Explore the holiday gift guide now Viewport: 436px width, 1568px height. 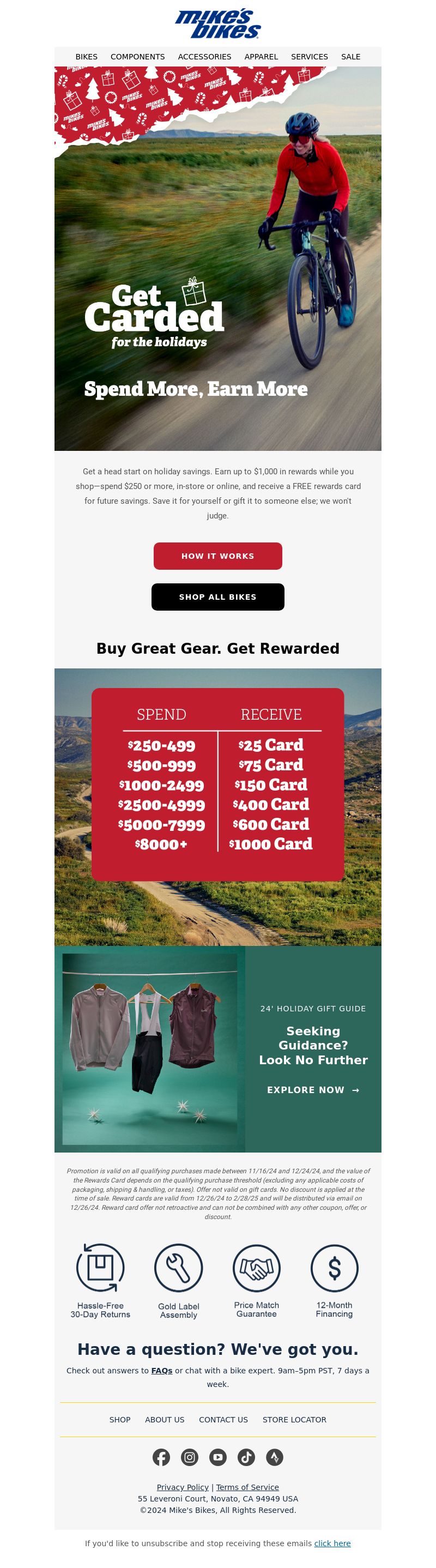[x=313, y=1089]
